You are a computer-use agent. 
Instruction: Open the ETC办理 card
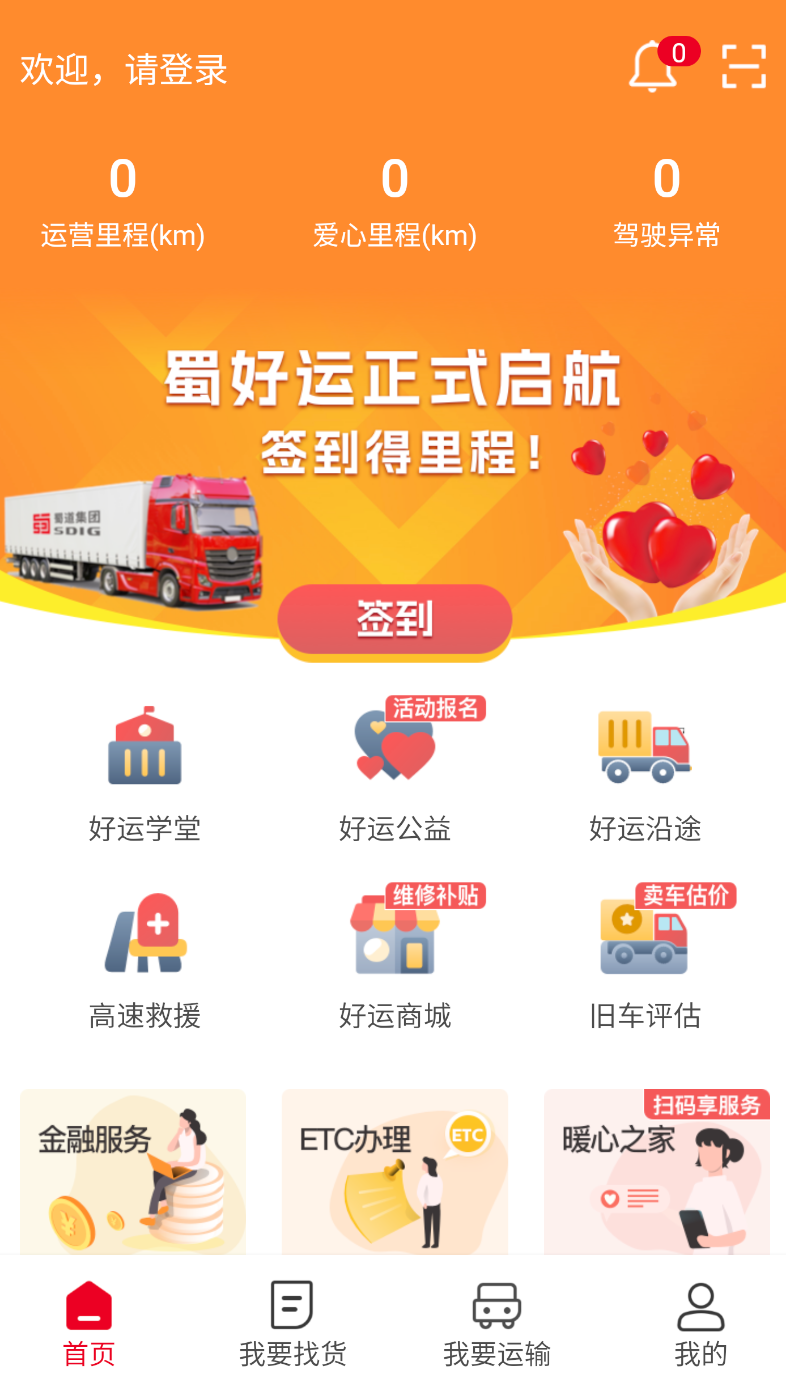point(395,1172)
